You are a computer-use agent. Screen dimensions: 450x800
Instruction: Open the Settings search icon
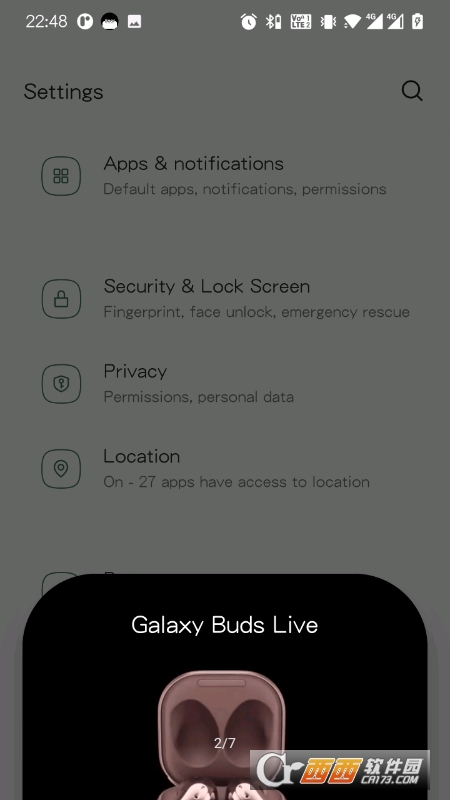coord(412,91)
